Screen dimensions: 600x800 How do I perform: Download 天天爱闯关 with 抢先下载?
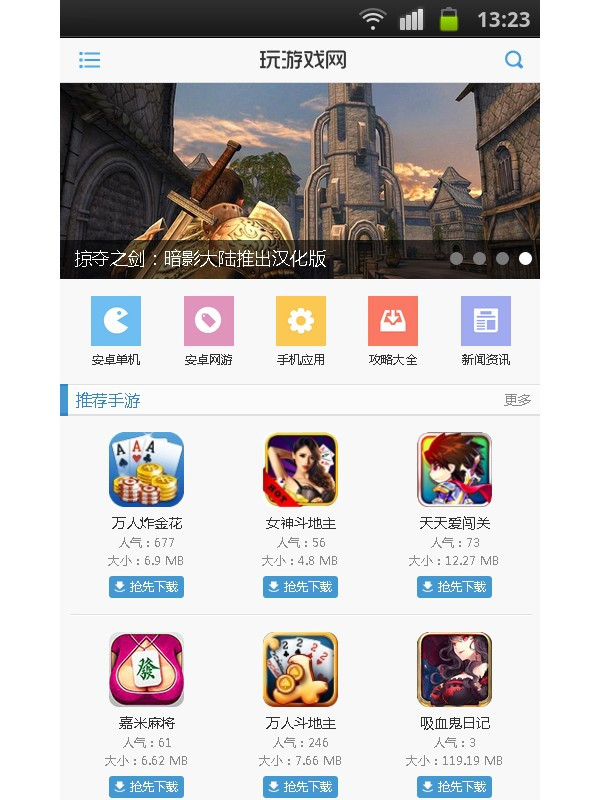(x=454, y=587)
